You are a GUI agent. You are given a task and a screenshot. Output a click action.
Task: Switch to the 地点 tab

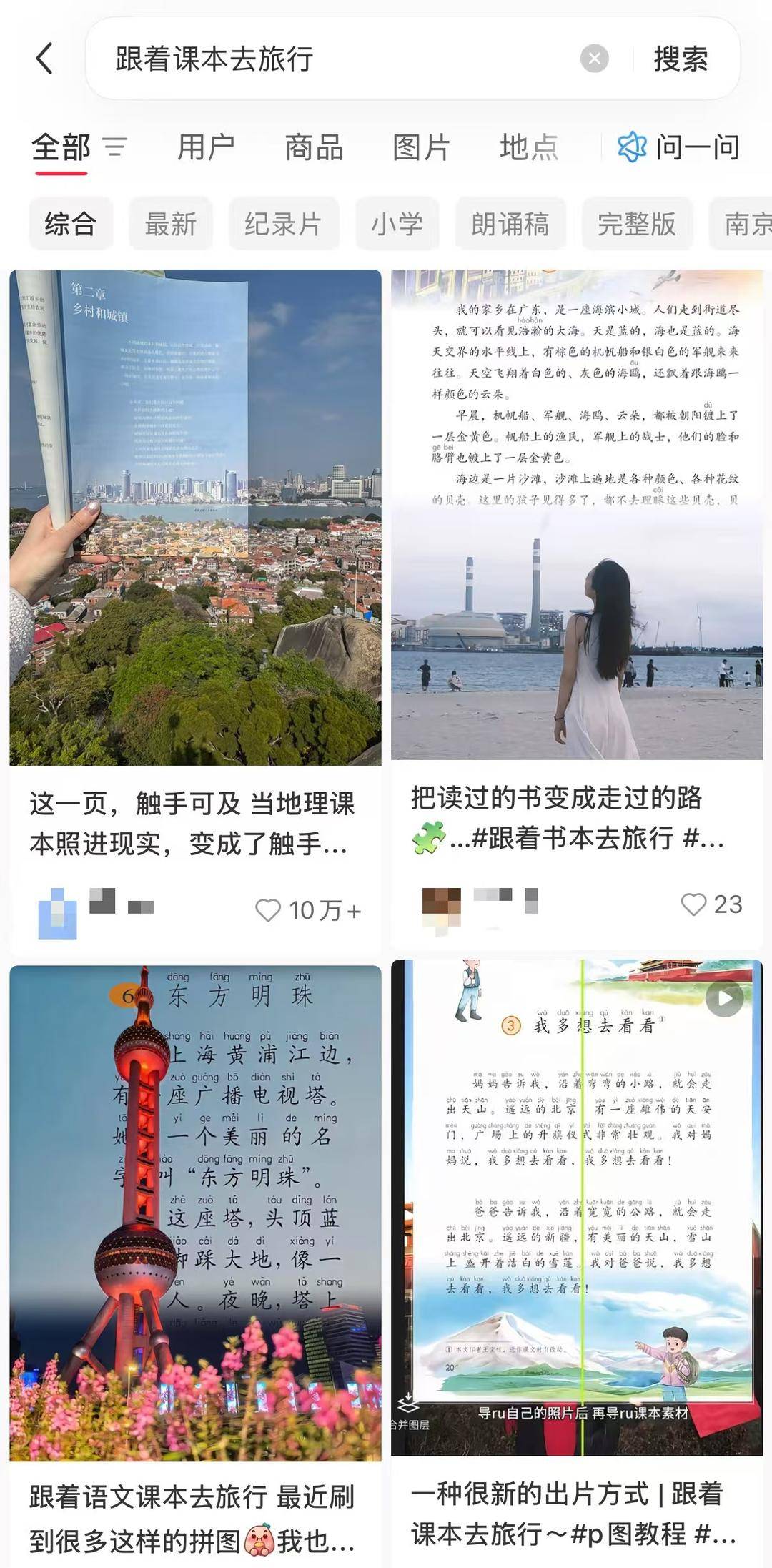coord(529,147)
